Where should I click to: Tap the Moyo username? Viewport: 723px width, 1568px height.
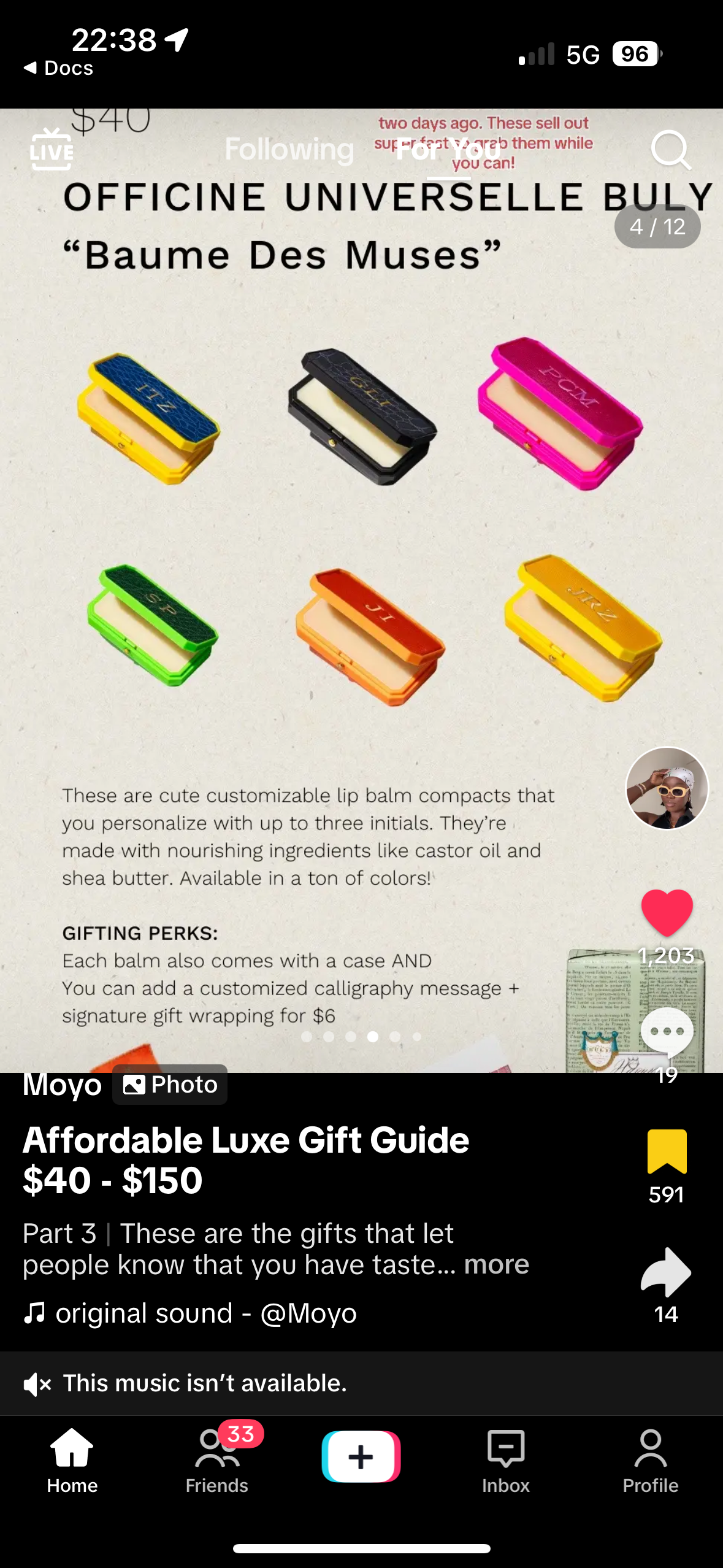pyautogui.click(x=62, y=1085)
